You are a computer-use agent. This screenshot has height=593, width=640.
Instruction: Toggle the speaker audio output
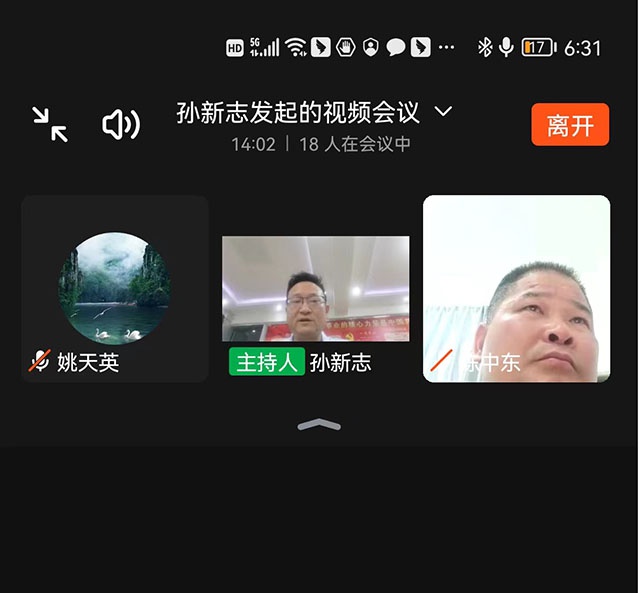(121, 124)
